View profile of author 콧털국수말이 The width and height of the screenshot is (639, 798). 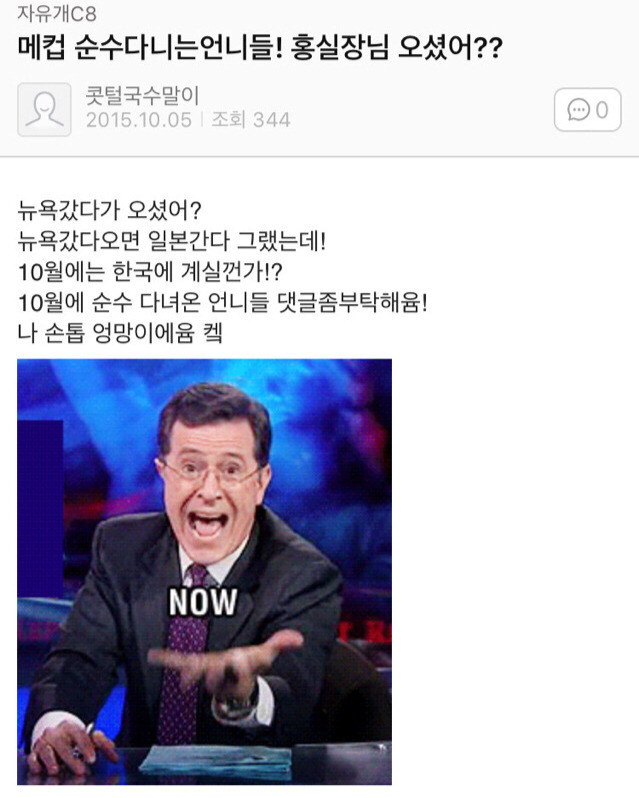143,97
